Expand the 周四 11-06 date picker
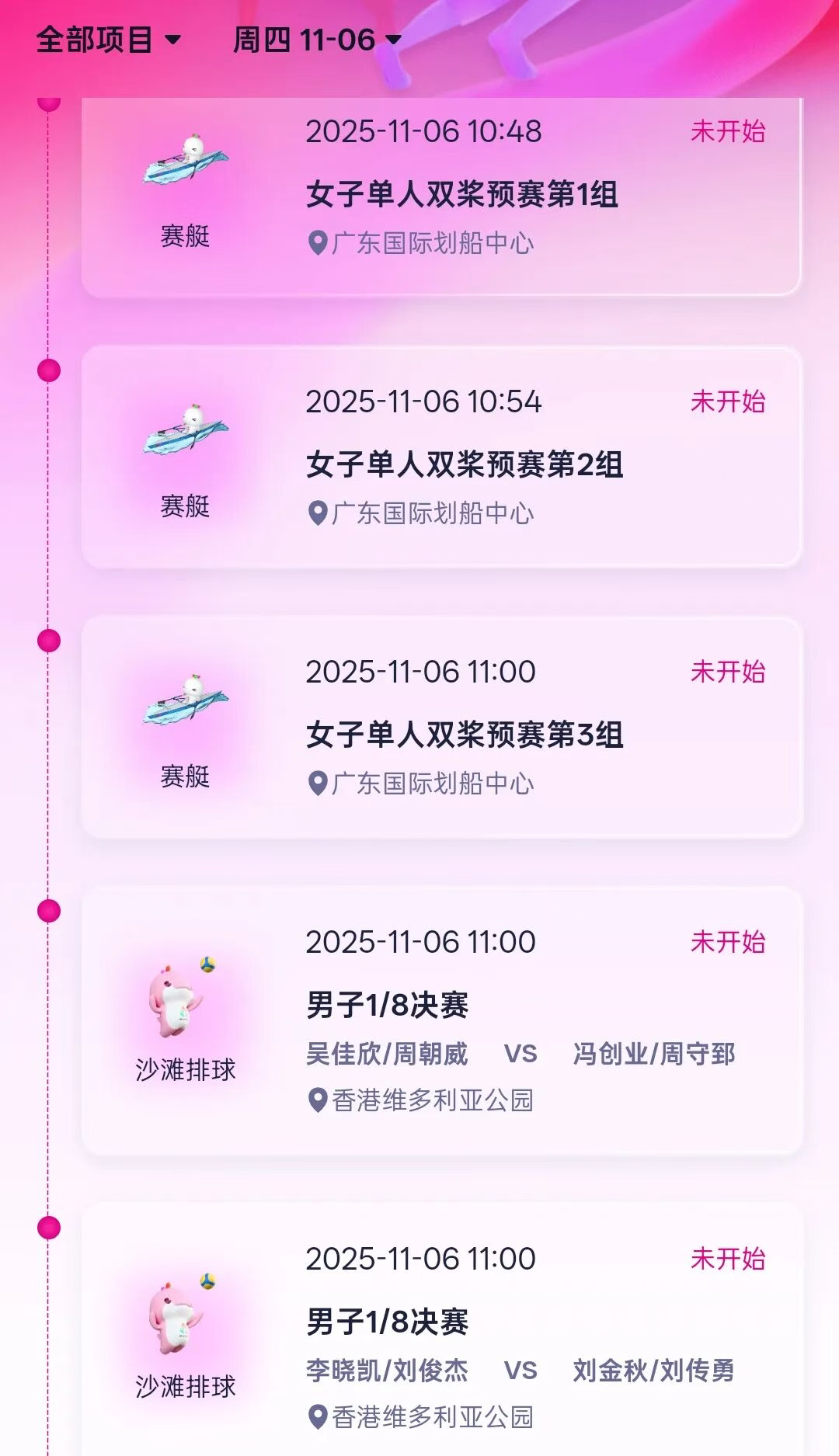Viewport: 839px width, 1456px height. tap(317, 40)
